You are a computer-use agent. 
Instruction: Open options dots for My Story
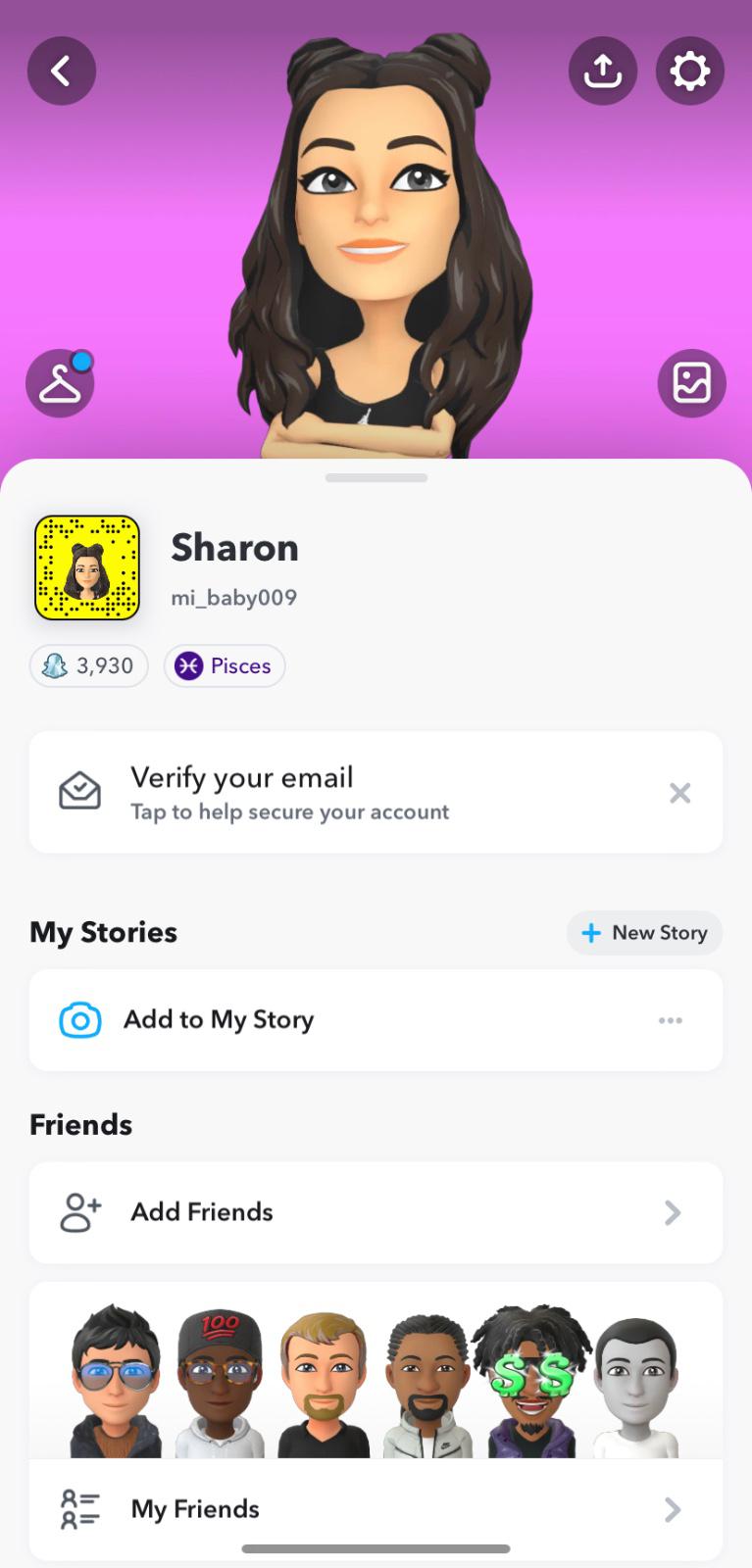click(x=671, y=1020)
